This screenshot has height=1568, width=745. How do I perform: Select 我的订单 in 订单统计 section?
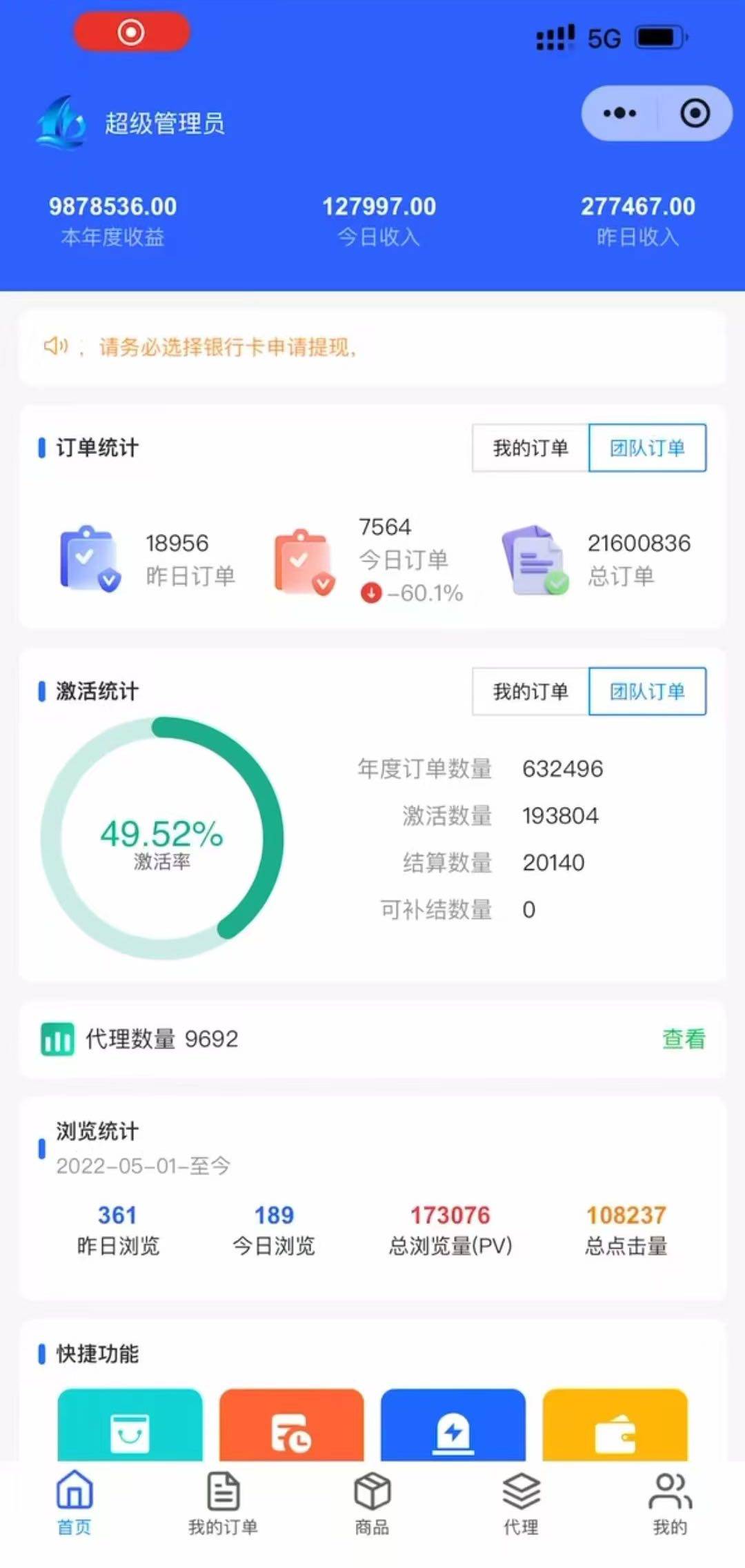(530, 448)
